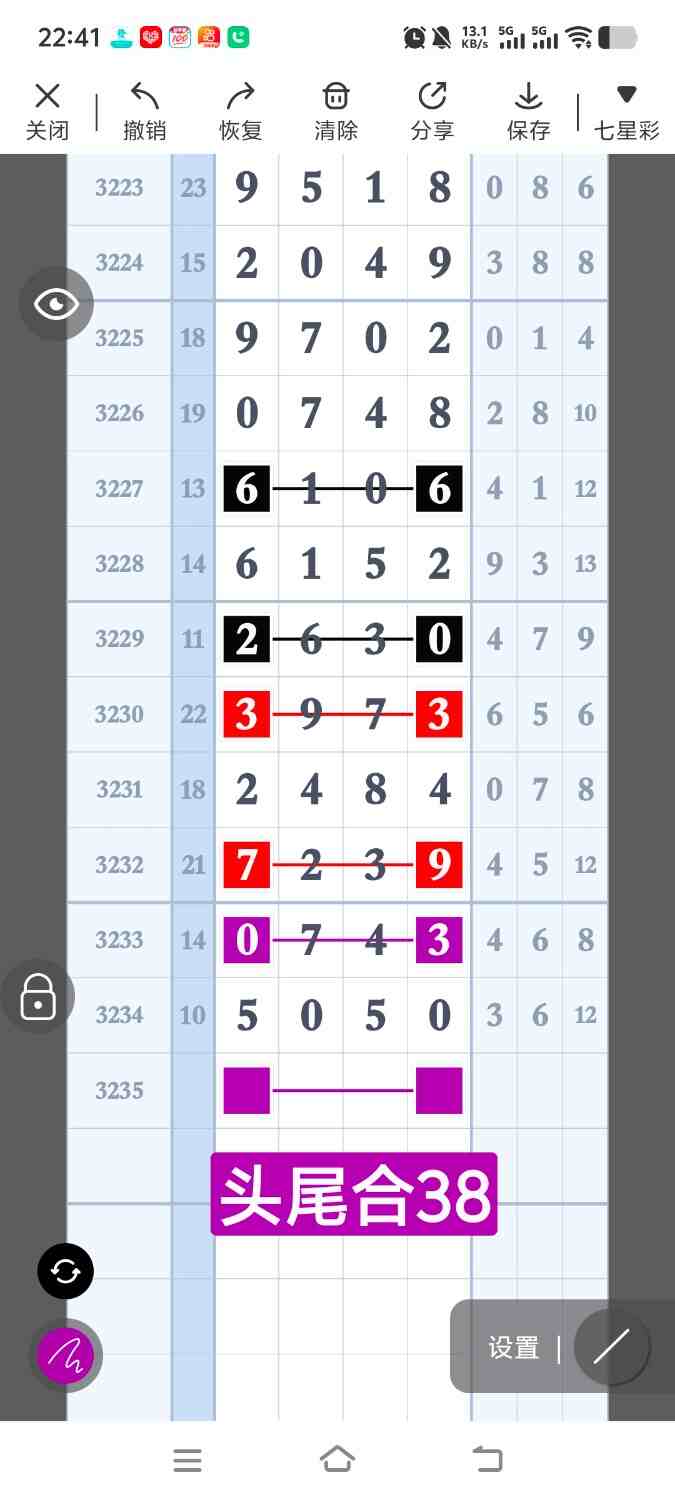Tap the lock button

tap(38, 996)
